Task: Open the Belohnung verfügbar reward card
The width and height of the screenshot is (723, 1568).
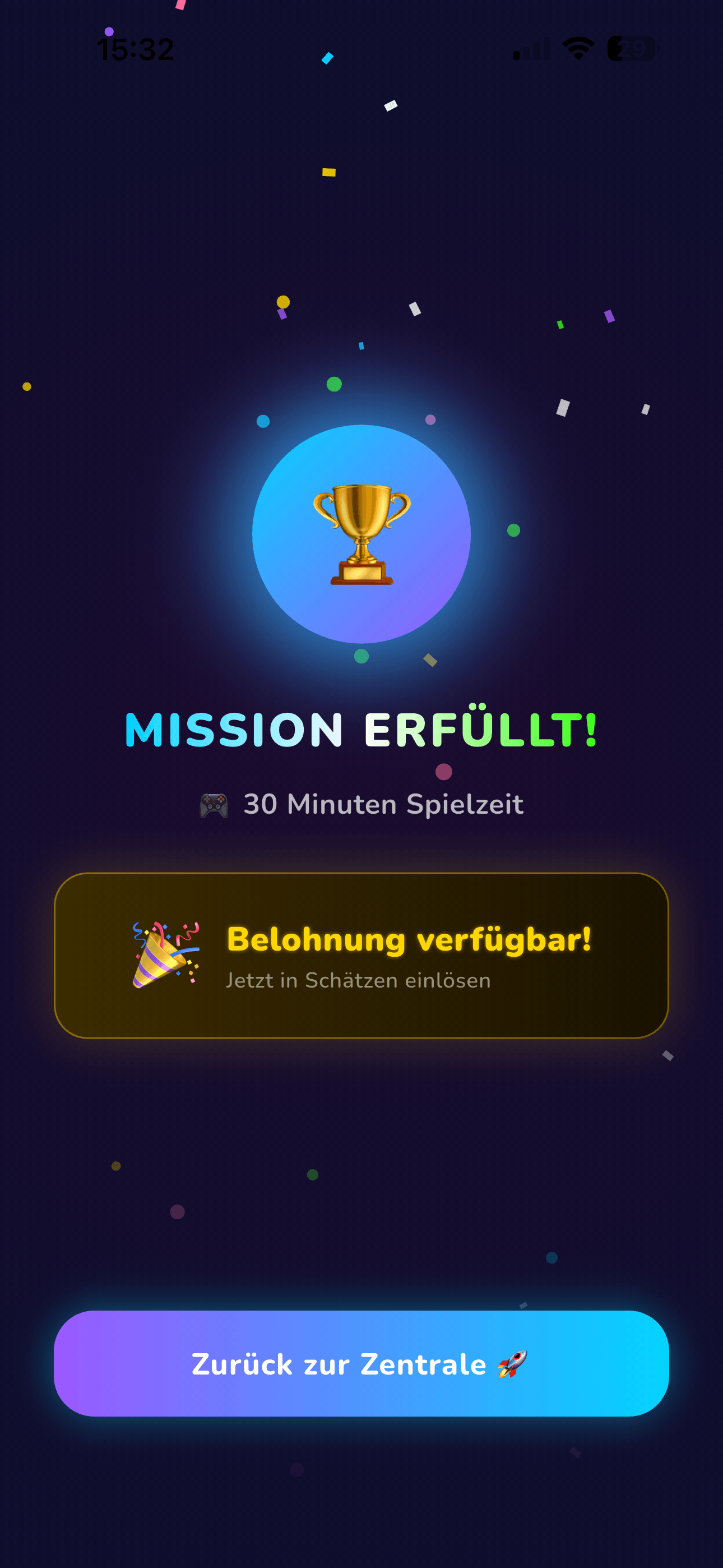Action: click(x=361, y=955)
